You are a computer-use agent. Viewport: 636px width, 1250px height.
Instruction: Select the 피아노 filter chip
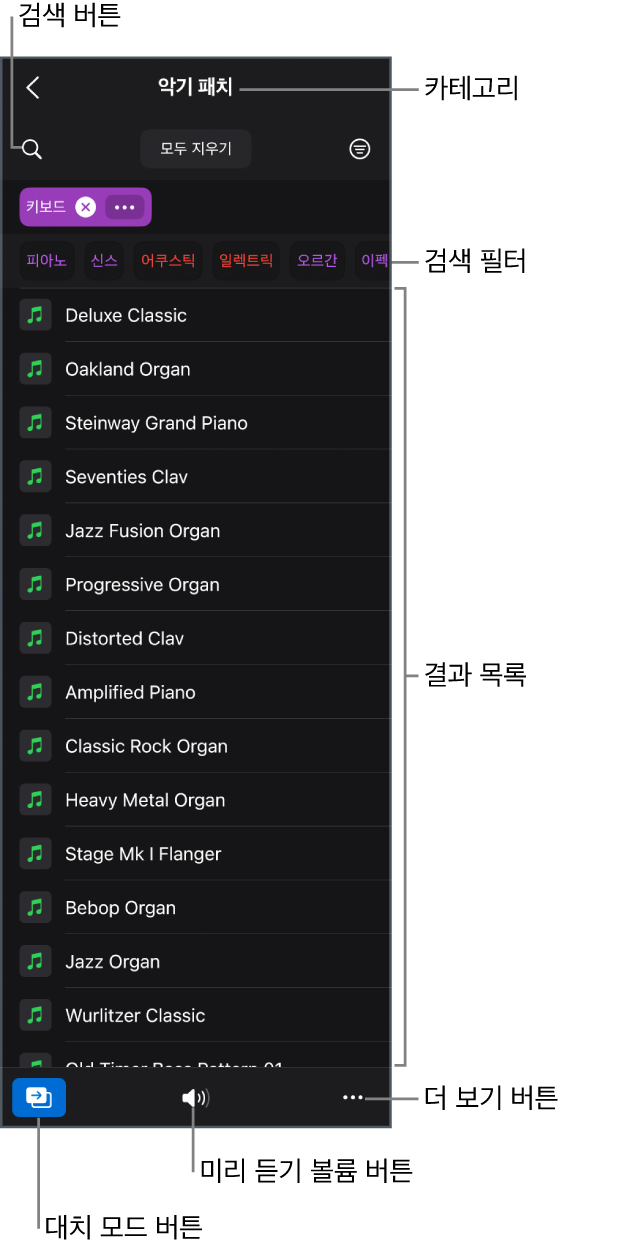tap(47, 261)
